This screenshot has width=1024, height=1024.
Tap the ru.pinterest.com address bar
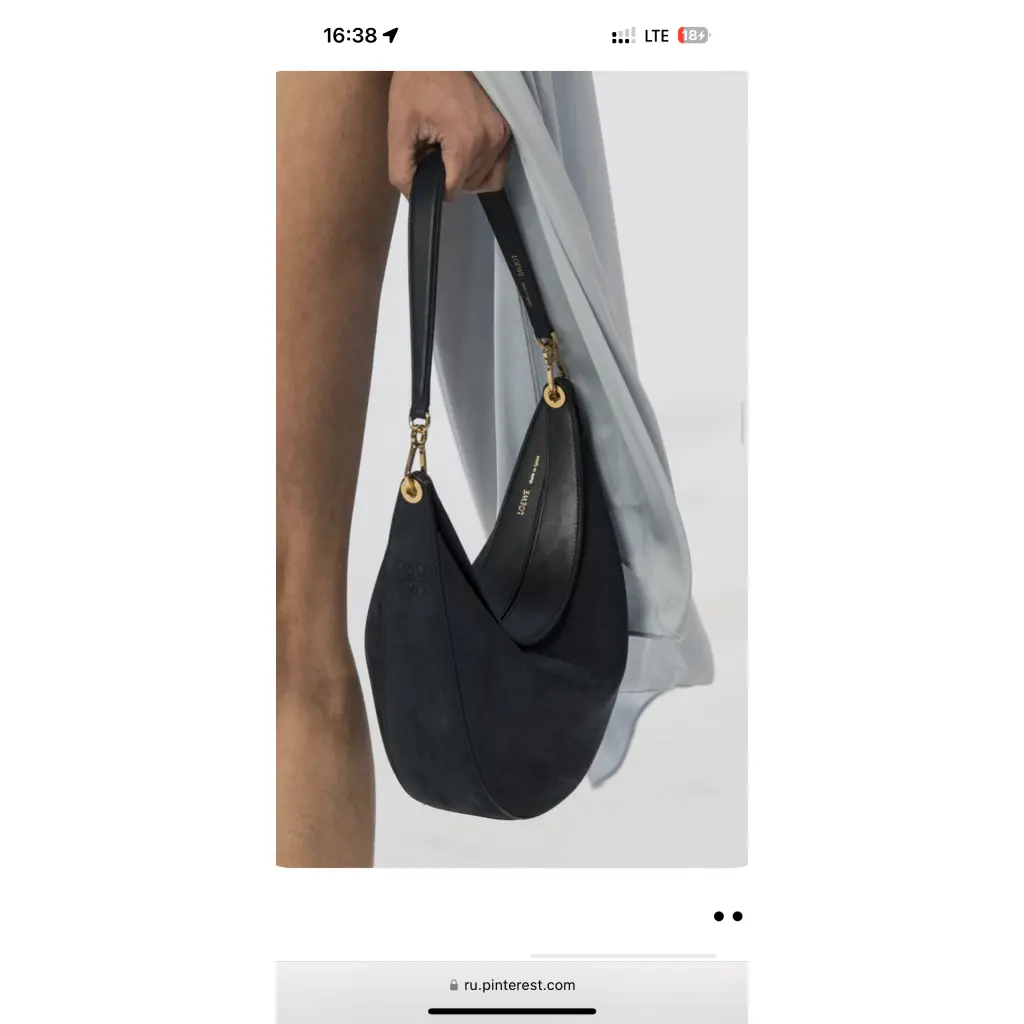(512, 985)
